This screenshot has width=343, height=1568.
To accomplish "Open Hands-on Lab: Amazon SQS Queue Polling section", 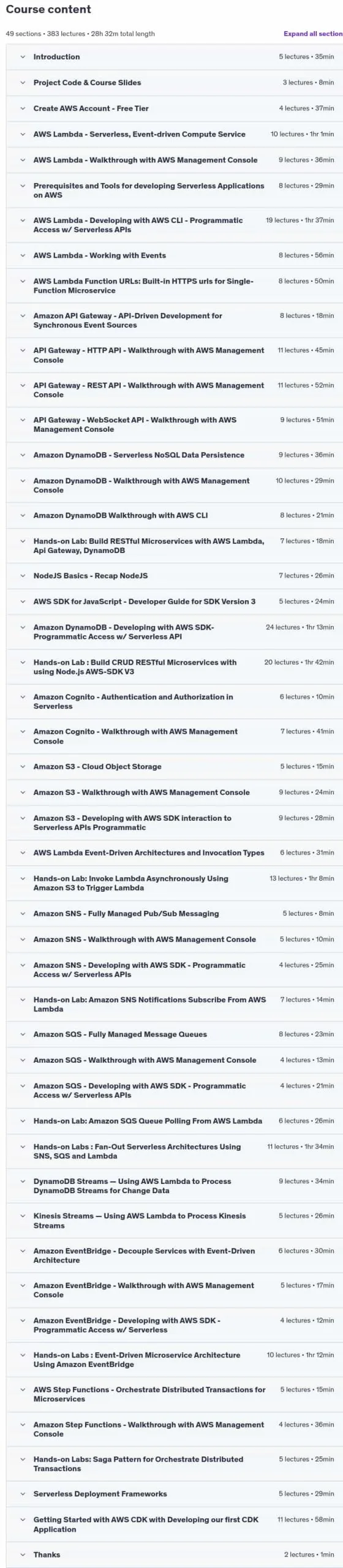I will [x=175, y=1121].
